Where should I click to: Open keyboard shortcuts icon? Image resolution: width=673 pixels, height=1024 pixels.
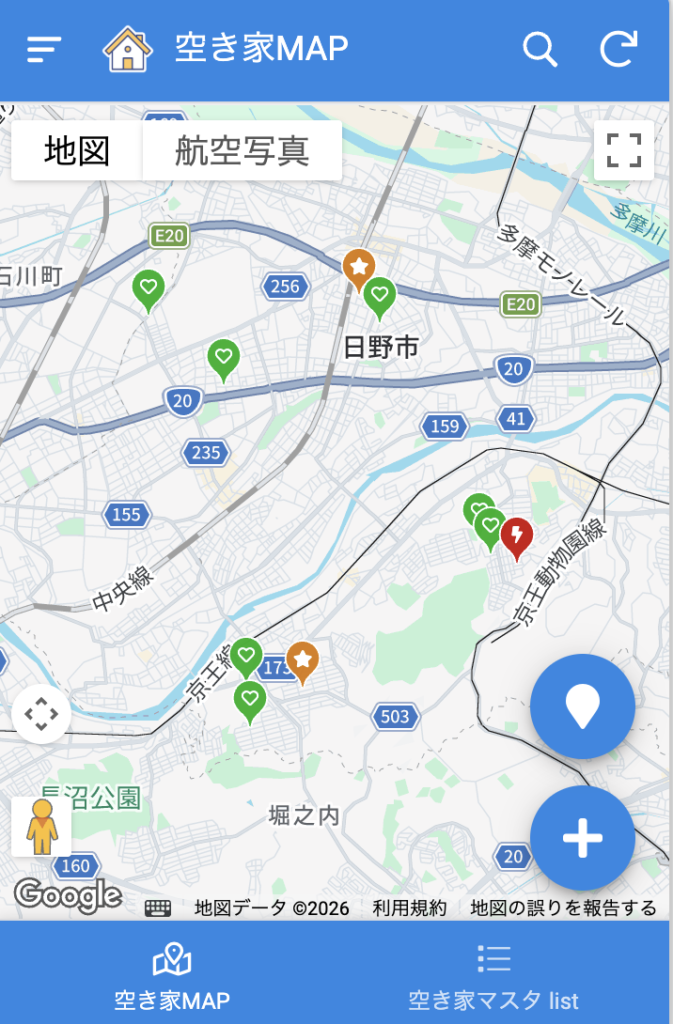[x=158, y=908]
